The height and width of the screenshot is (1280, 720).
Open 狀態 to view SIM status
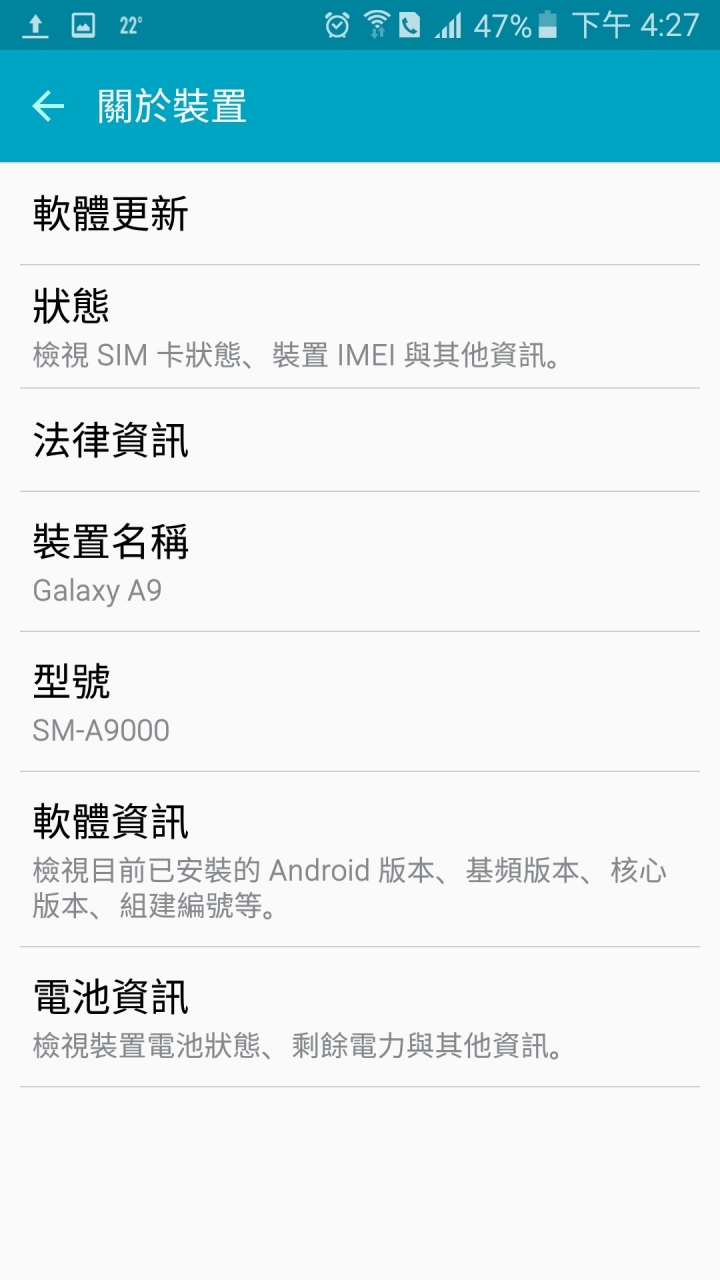pos(360,327)
